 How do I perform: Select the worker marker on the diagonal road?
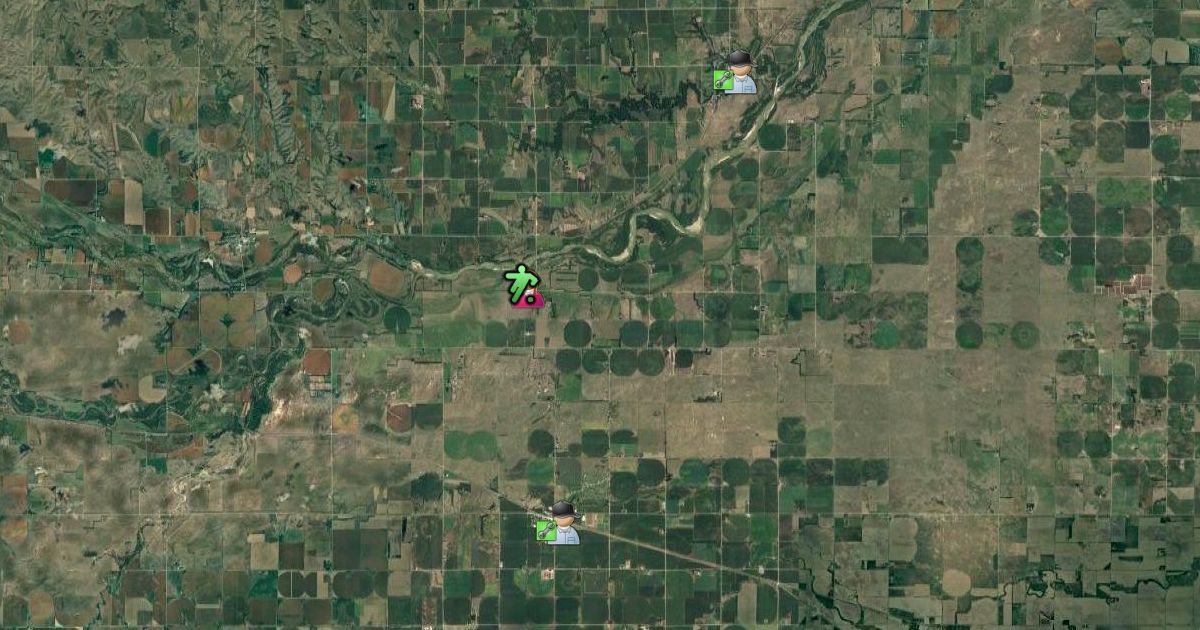coord(559,524)
